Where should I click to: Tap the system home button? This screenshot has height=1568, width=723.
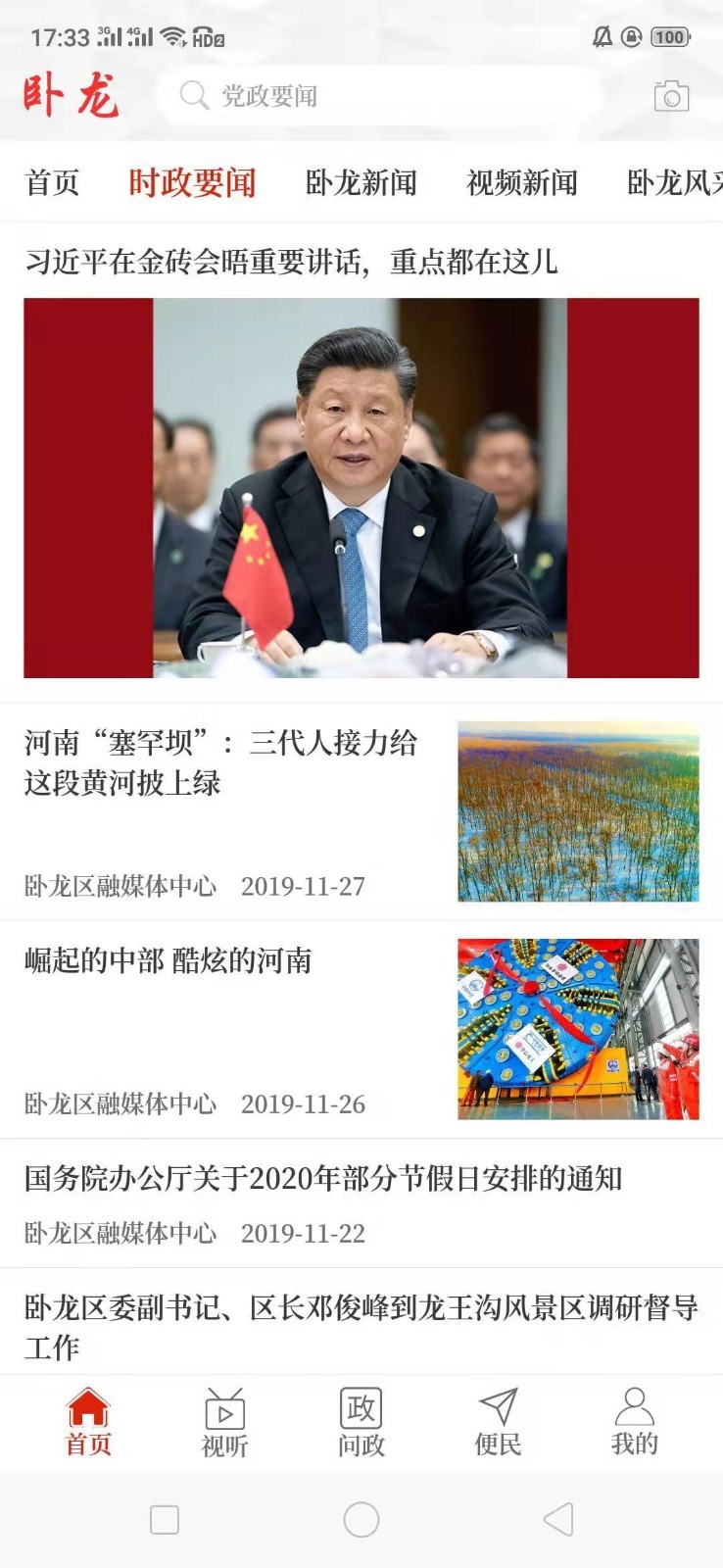[361, 1520]
